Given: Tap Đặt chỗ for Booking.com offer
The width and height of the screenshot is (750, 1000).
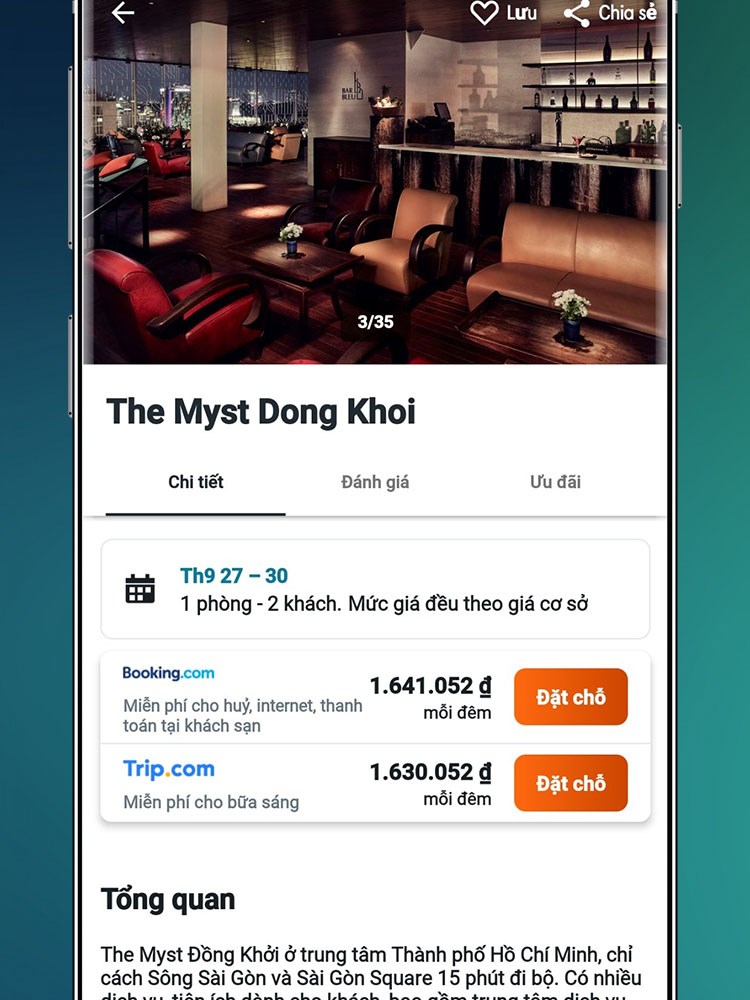Looking at the screenshot, I should point(570,697).
